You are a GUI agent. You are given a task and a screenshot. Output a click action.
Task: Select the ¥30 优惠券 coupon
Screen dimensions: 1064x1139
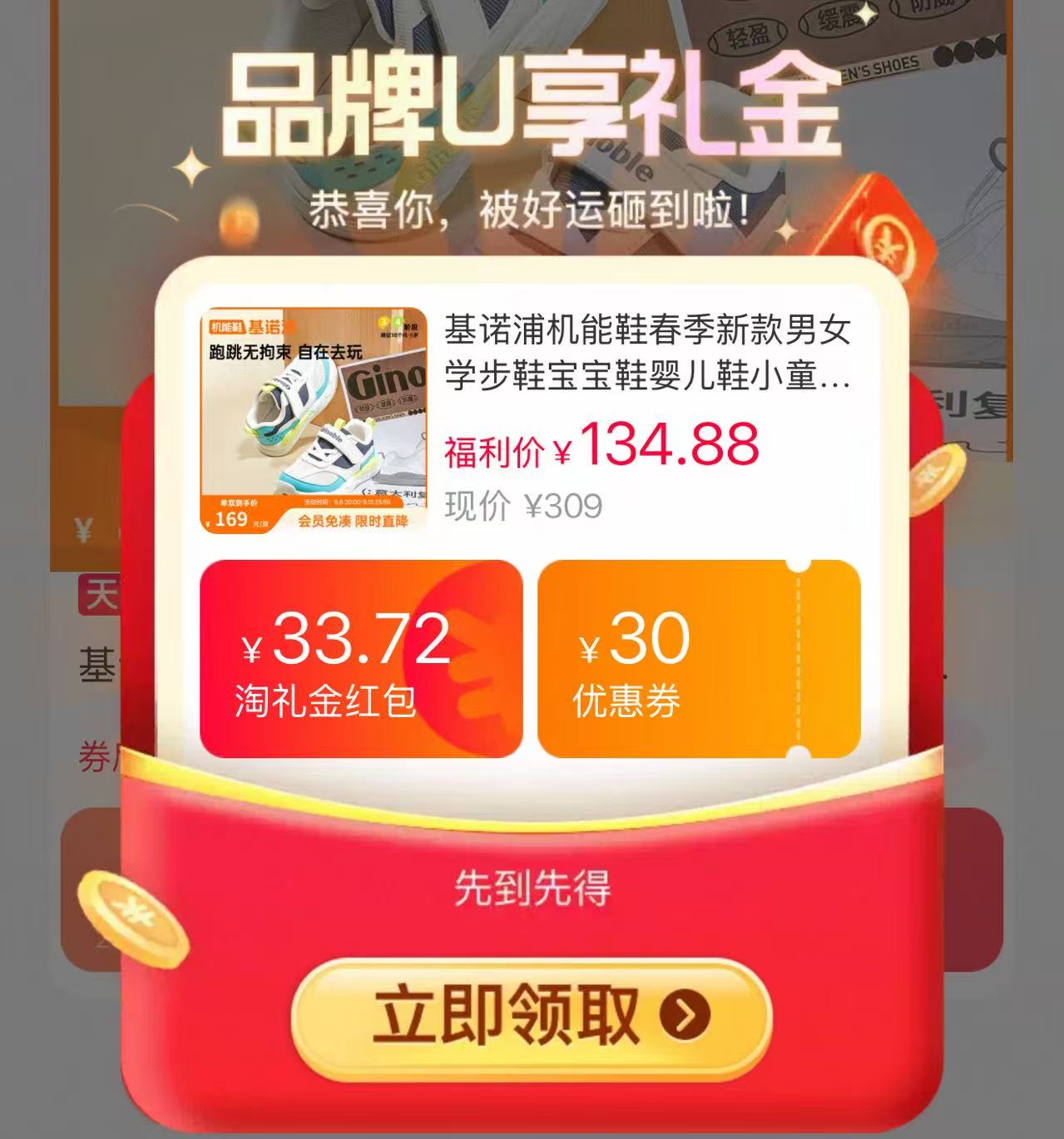click(699, 658)
